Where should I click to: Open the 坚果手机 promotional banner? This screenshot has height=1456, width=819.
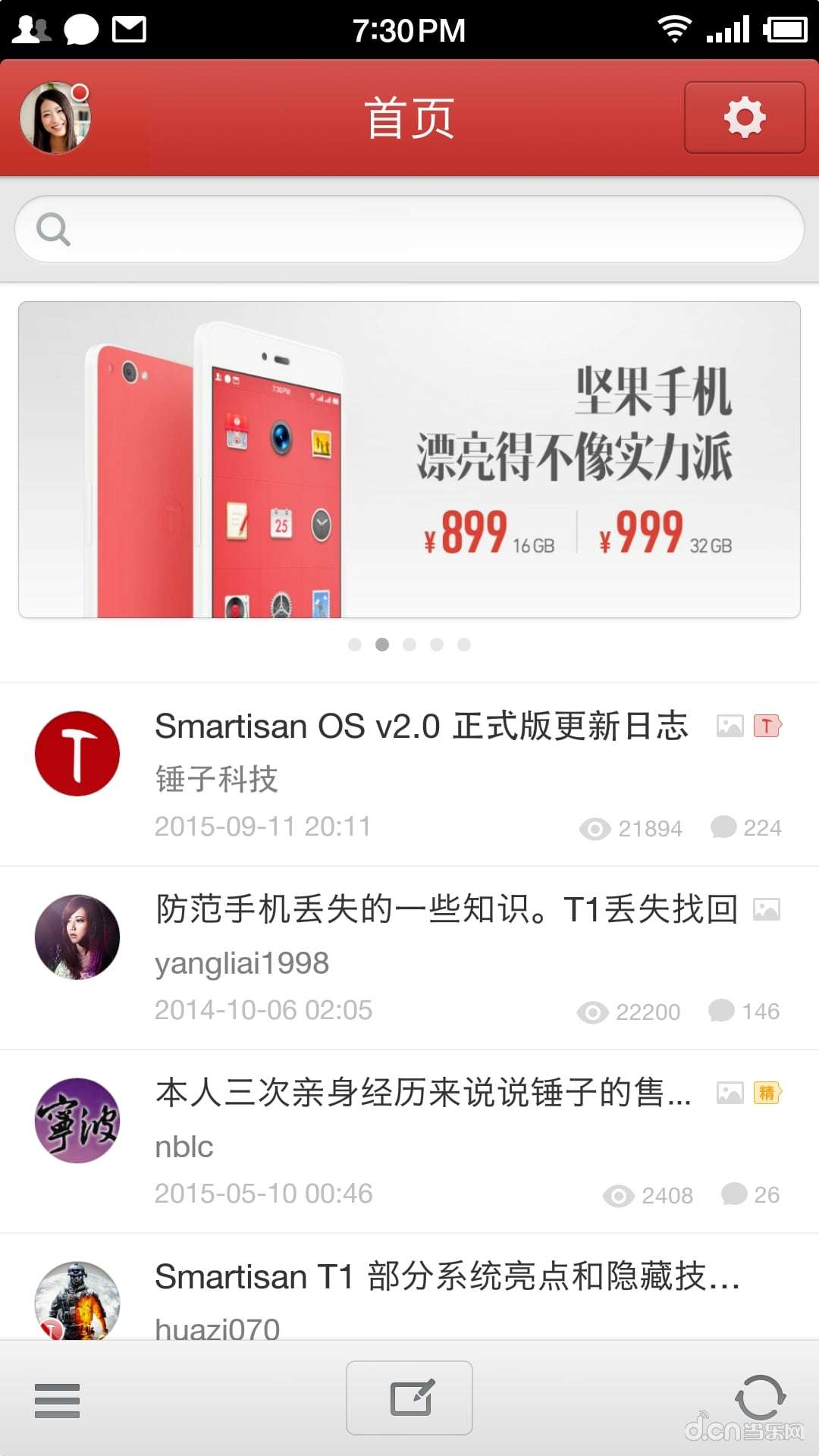coord(409,460)
